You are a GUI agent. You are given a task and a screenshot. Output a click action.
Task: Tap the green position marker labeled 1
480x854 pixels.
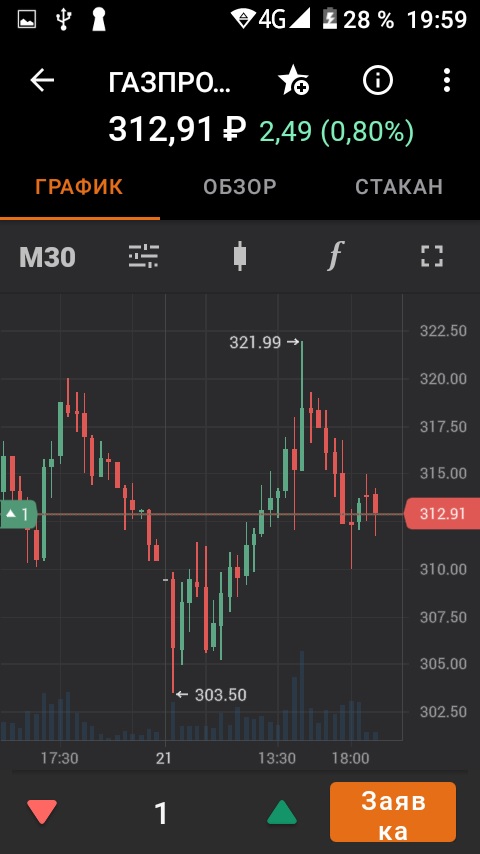coord(18,514)
